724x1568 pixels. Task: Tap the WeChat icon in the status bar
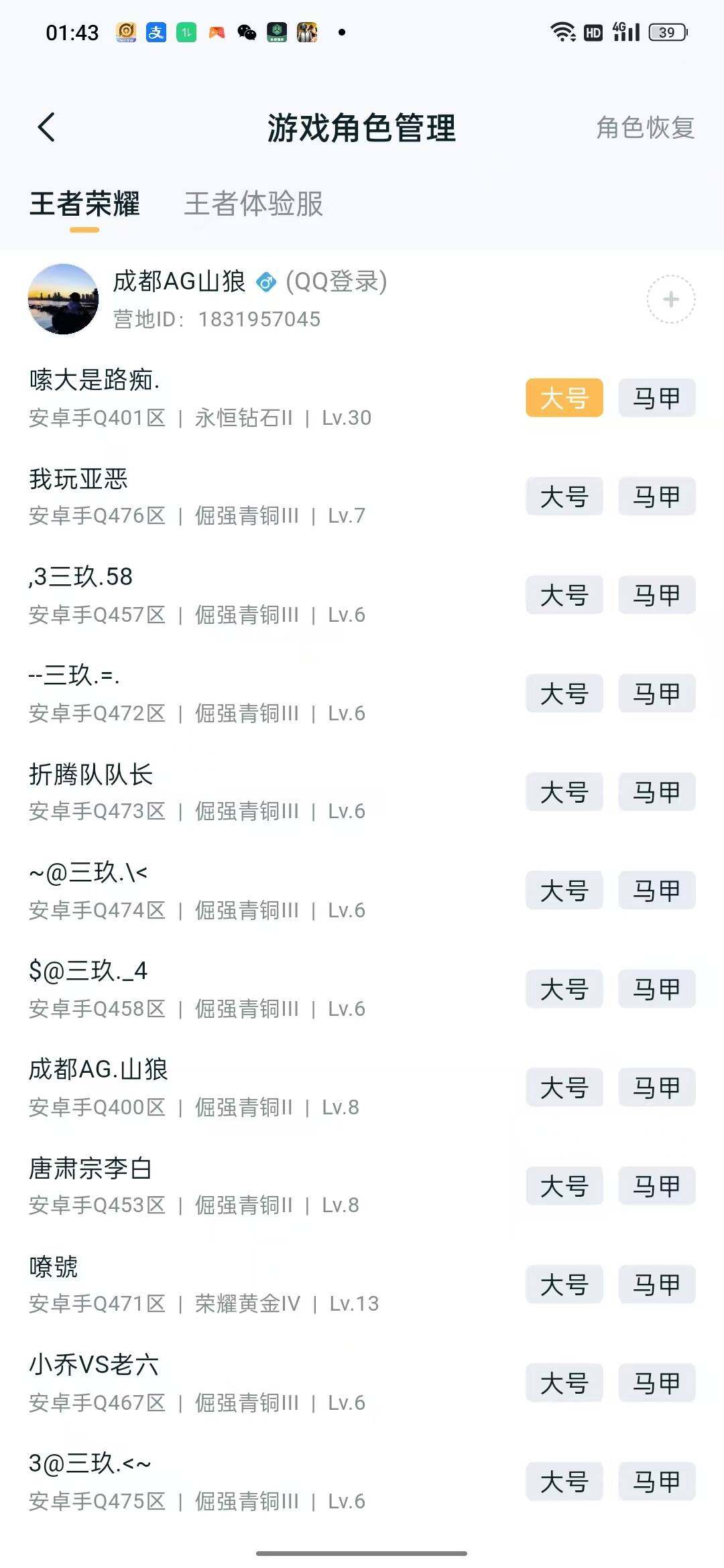click(244, 31)
